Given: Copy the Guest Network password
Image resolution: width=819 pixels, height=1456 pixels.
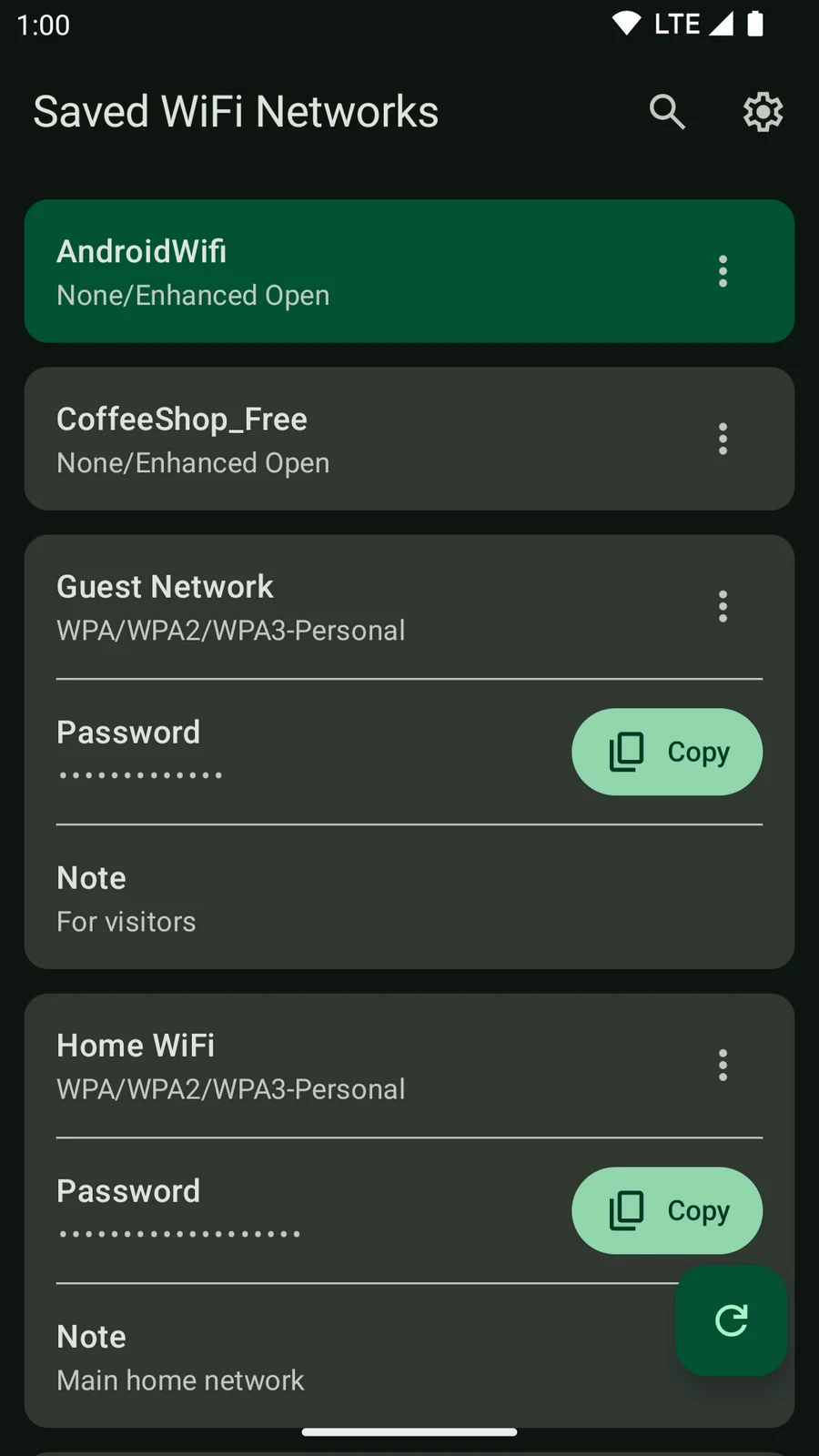Looking at the screenshot, I should 667,752.
